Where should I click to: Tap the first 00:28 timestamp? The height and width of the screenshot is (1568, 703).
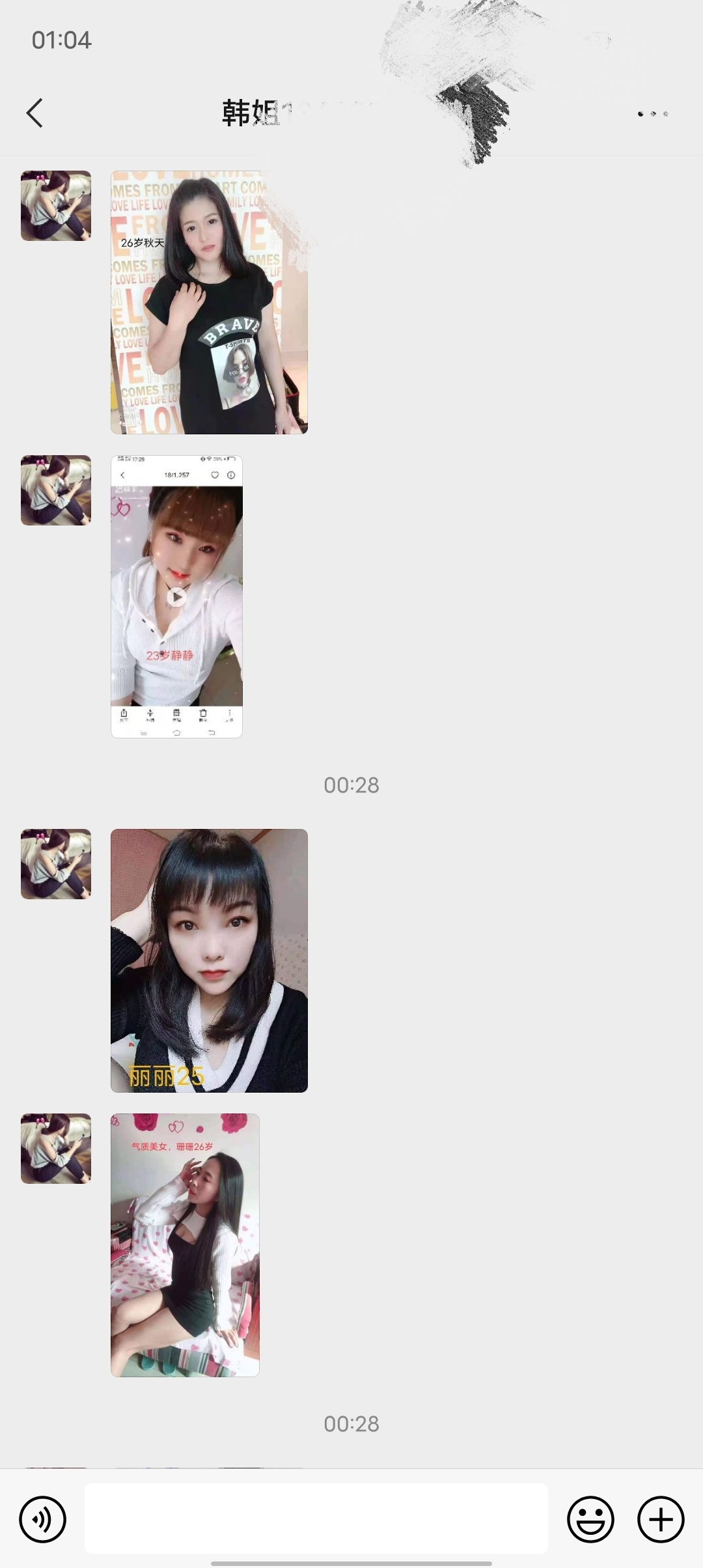[x=351, y=785]
